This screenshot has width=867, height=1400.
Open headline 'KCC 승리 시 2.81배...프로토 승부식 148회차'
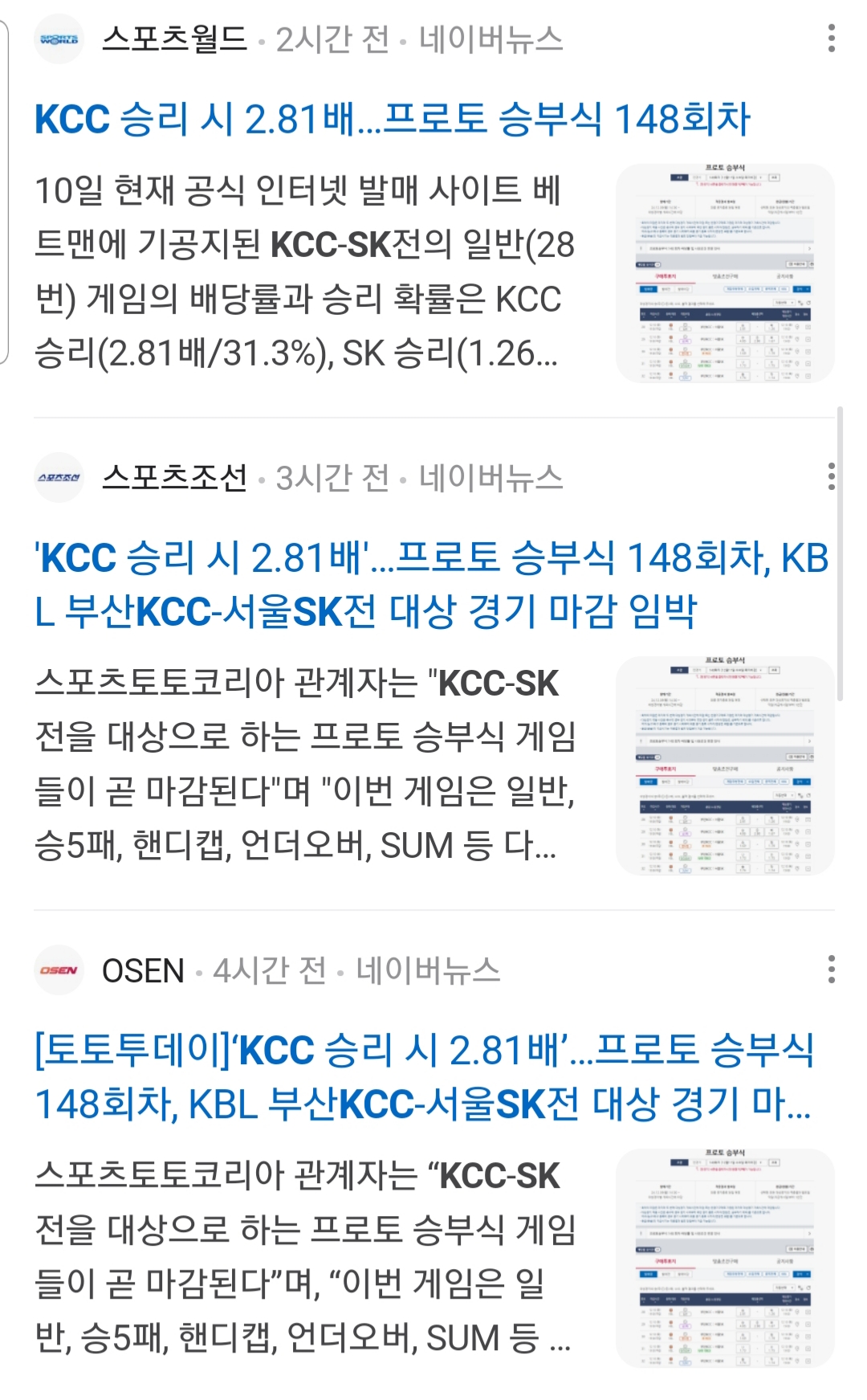click(x=392, y=120)
